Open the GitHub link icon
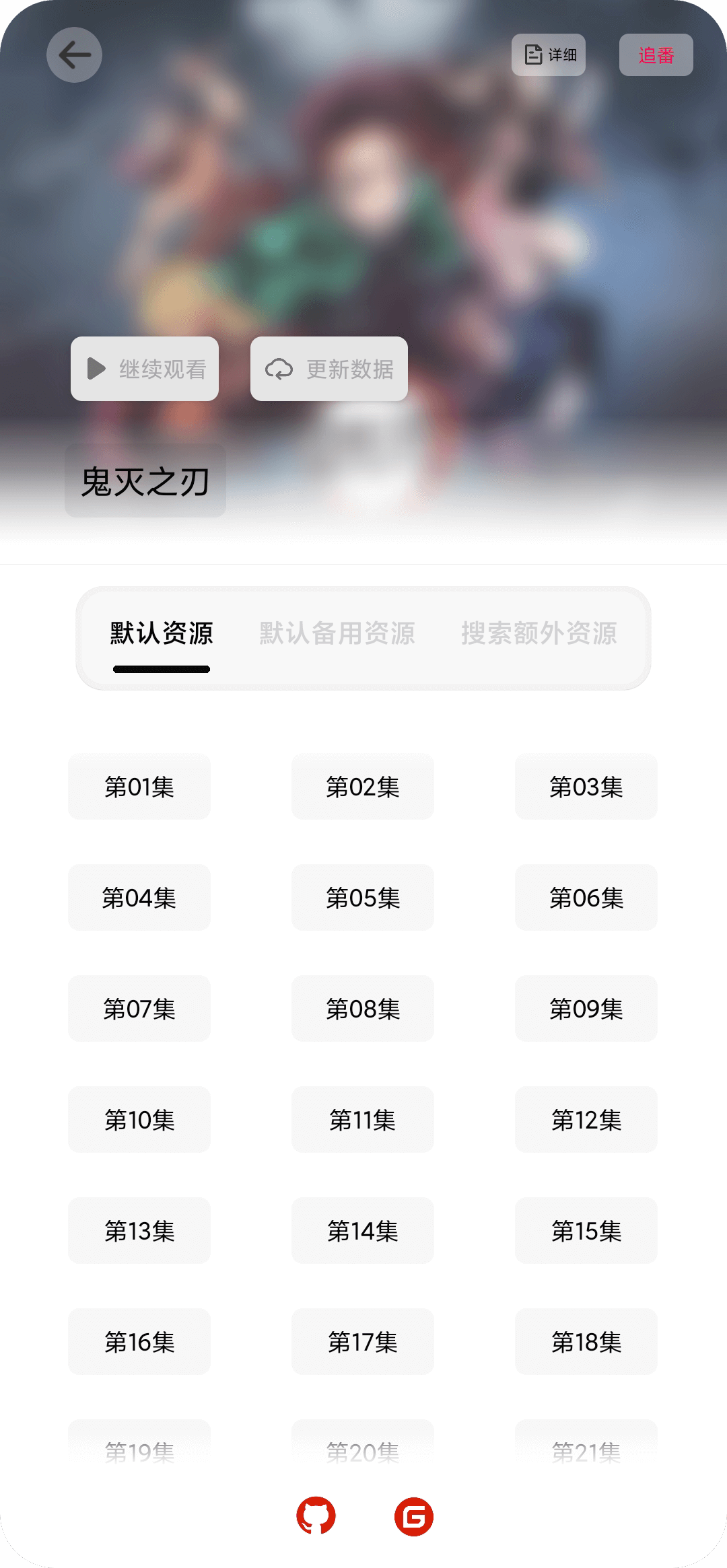This screenshot has height=1568, width=727. click(x=316, y=1516)
